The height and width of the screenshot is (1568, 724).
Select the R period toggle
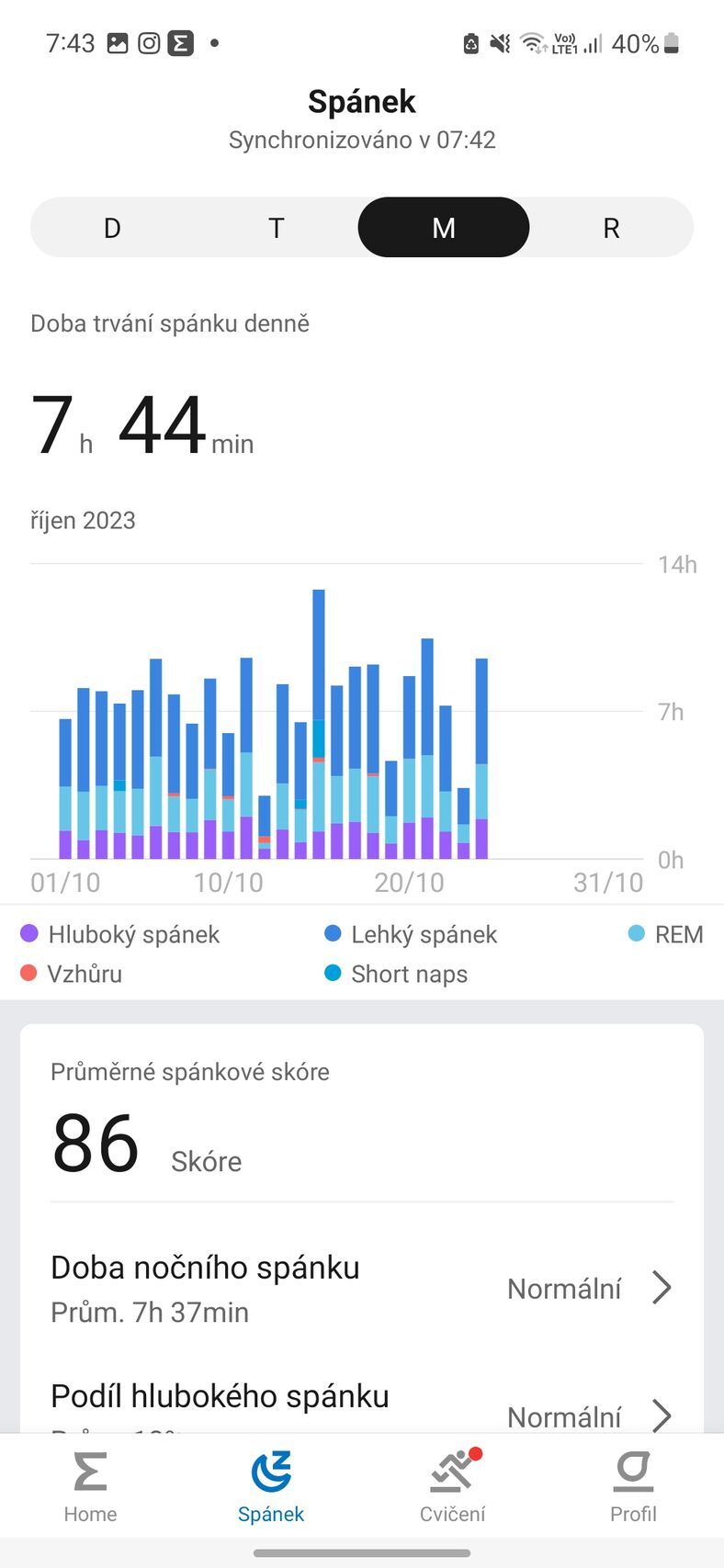[610, 227]
